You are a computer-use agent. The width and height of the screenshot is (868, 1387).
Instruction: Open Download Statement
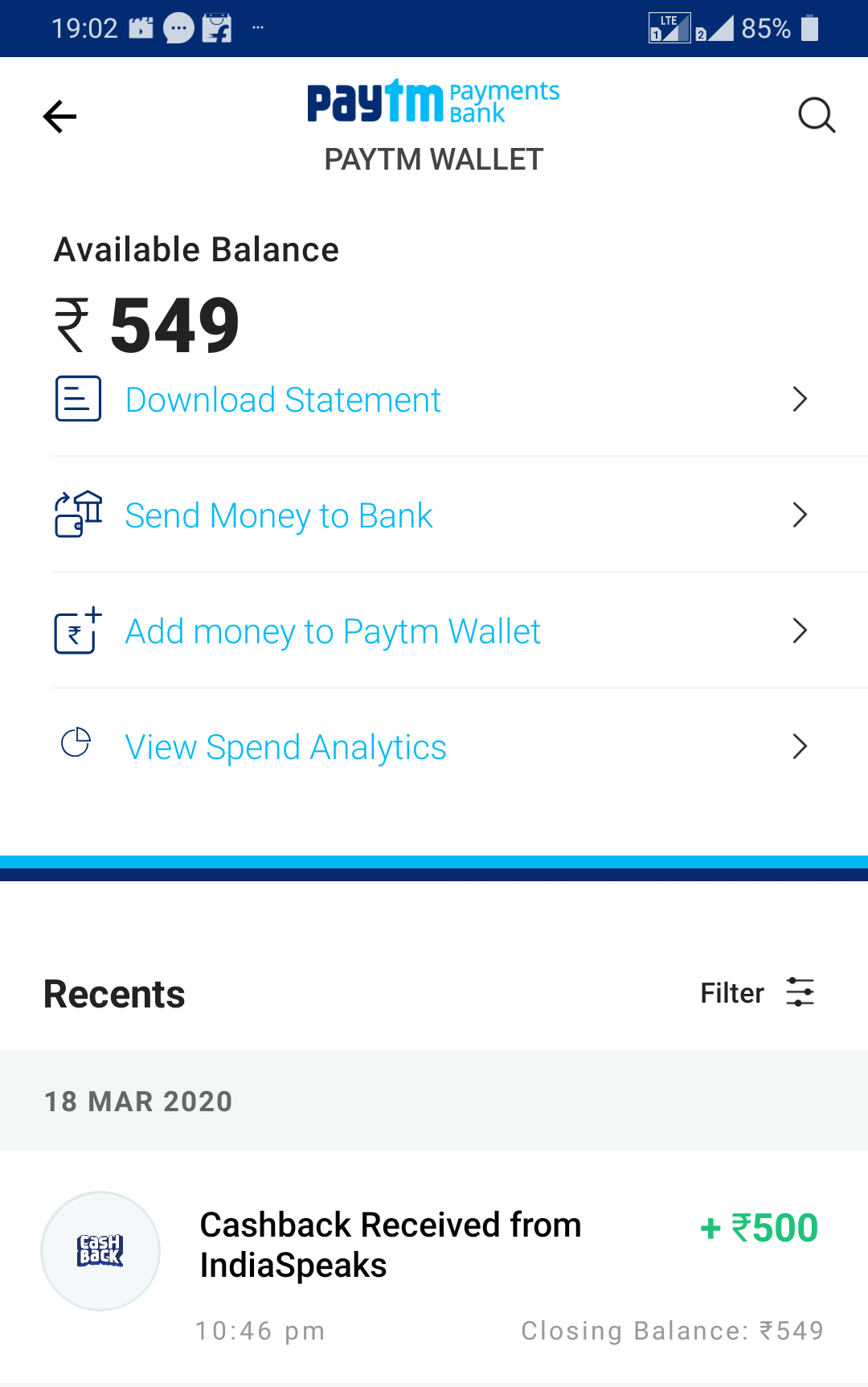tap(283, 400)
